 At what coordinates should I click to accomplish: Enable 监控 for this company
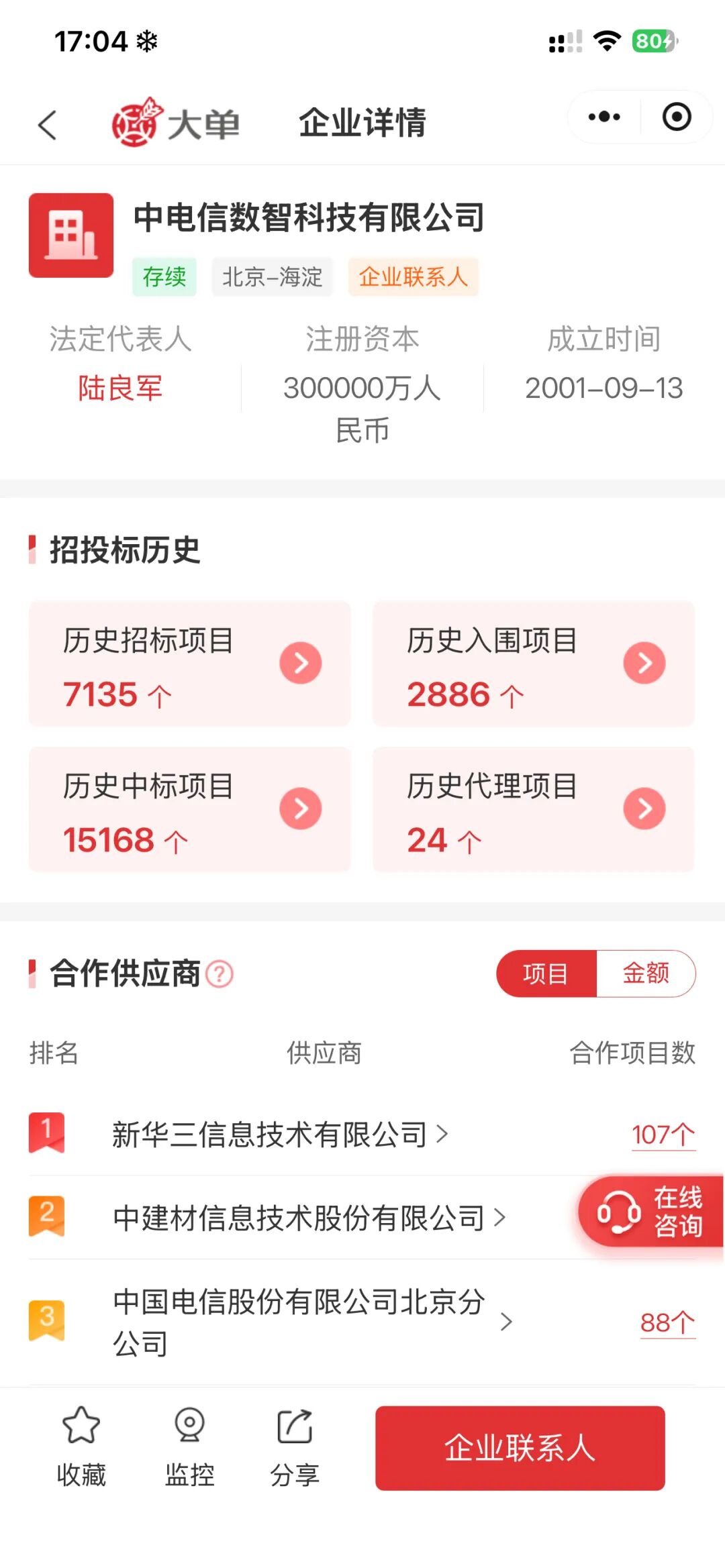[x=190, y=1447]
